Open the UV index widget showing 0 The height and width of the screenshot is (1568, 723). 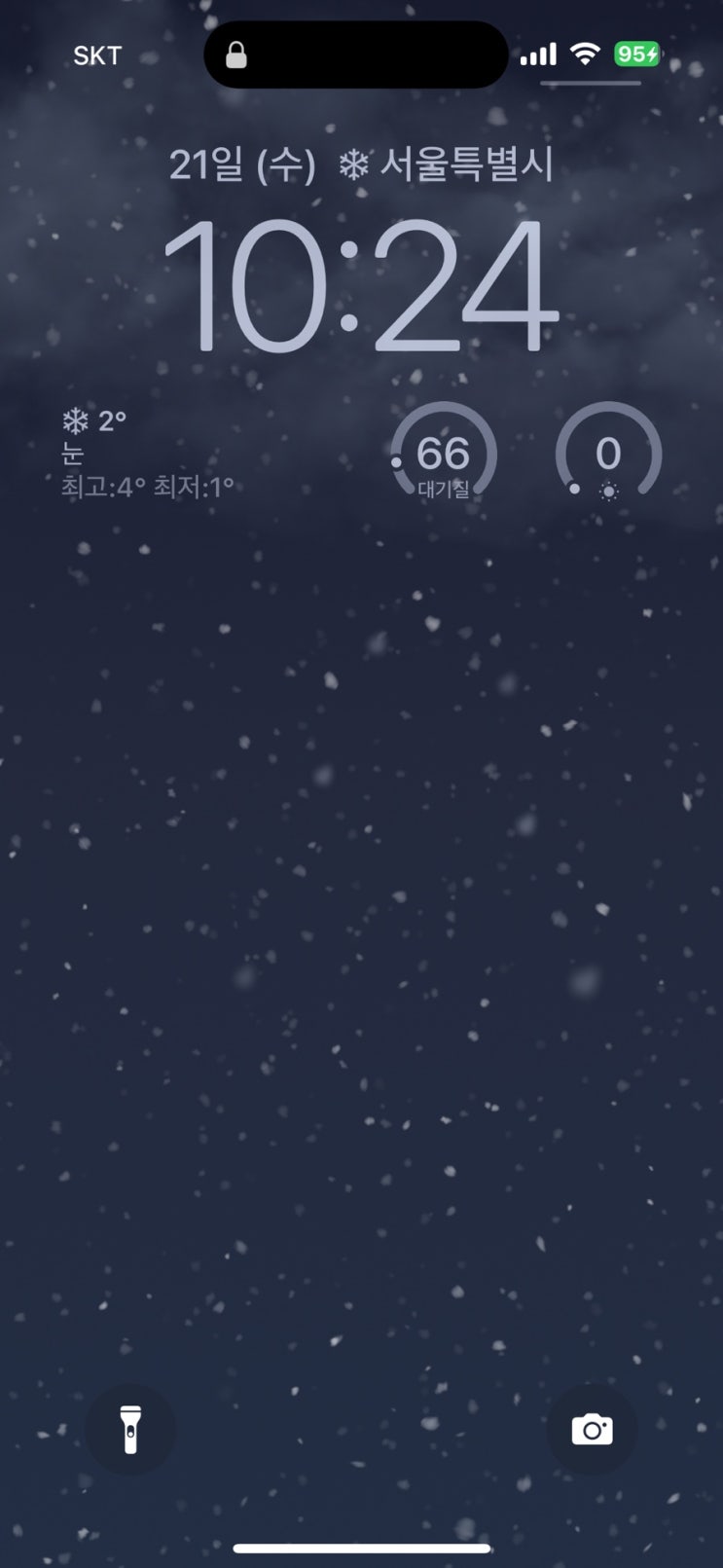click(608, 455)
